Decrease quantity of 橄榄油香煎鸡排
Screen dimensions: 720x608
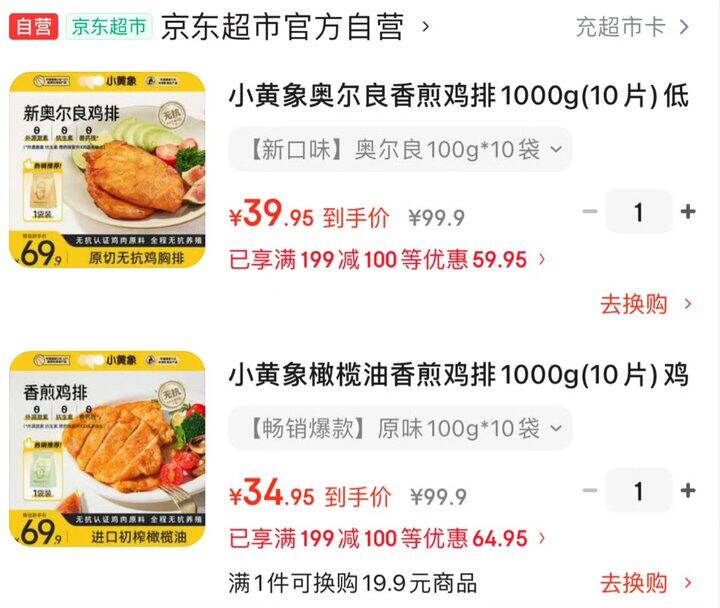(590, 491)
